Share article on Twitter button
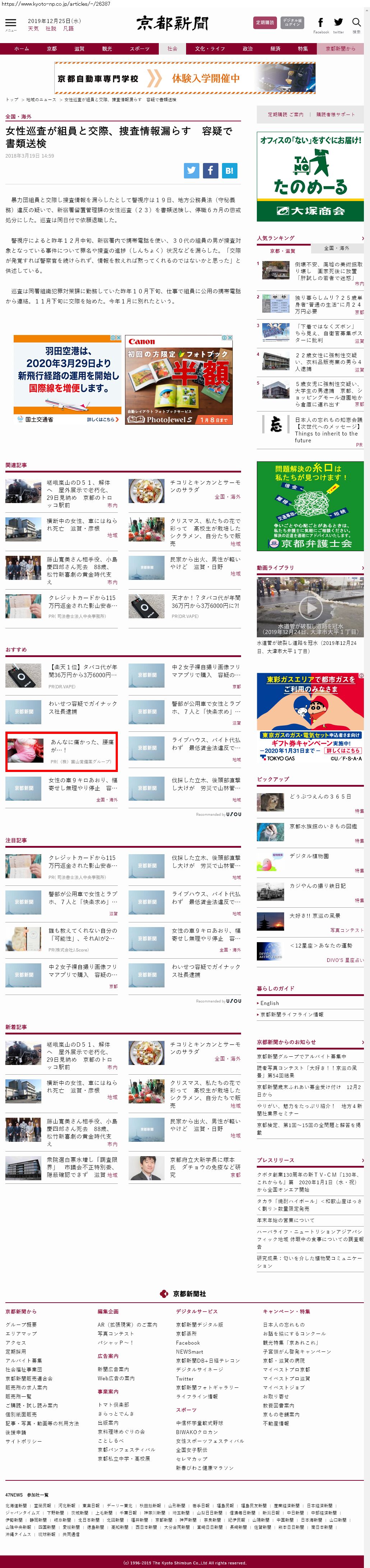This screenshot has height=1568, width=370. pyautogui.click(x=192, y=171)
